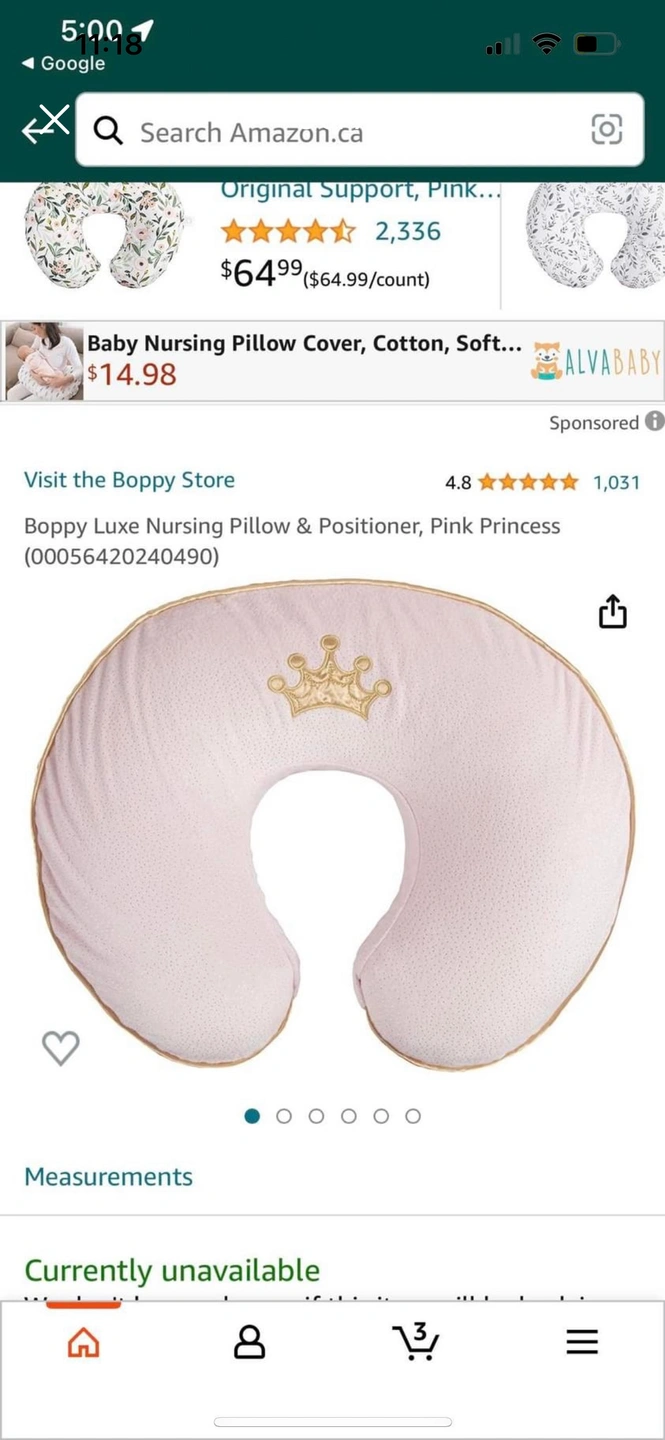Open the Sponsored info icon
Screen dimensions: 665x1440
coord(655,421)
